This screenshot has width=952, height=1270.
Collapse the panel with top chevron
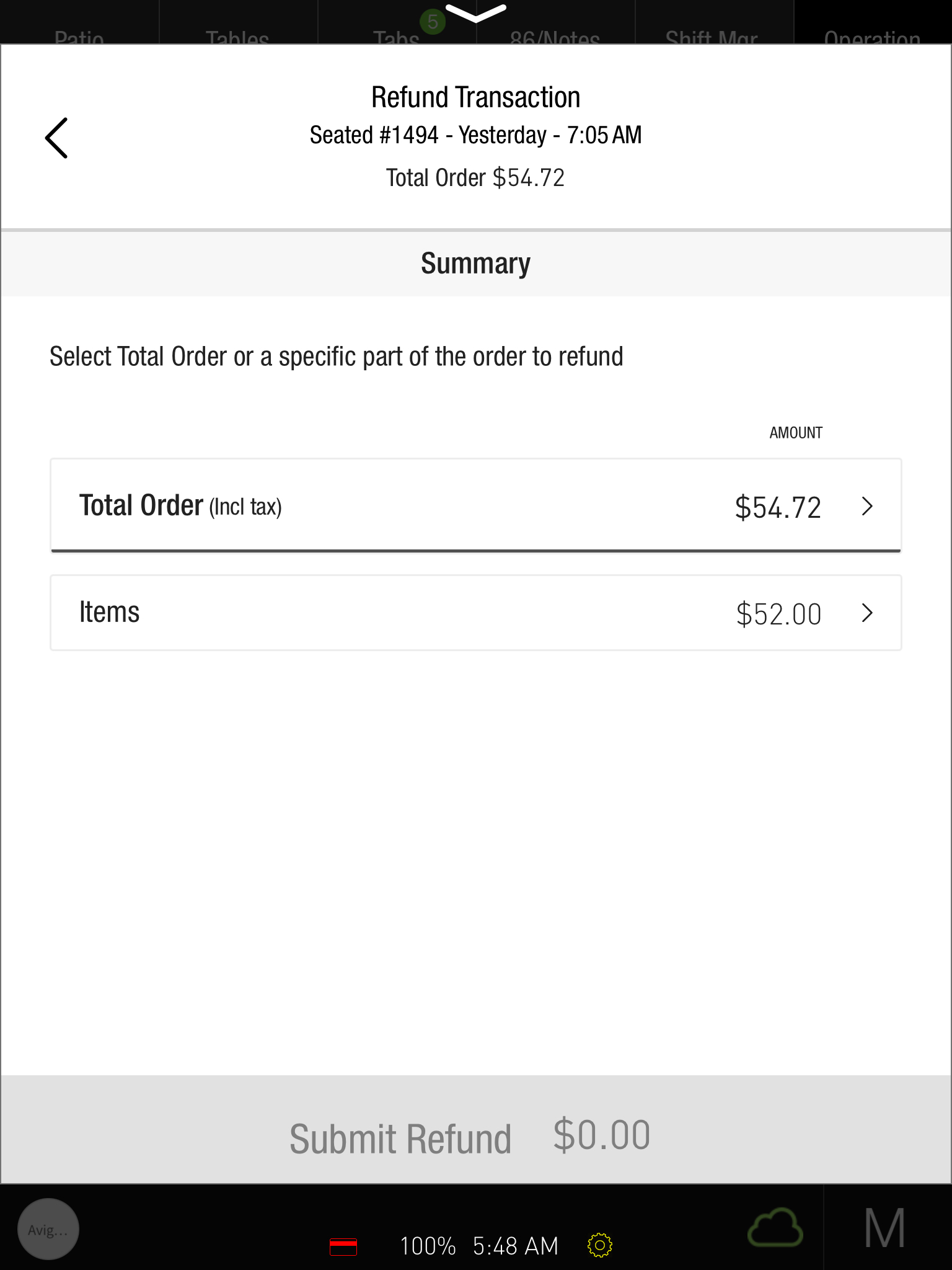coord(475,12)
